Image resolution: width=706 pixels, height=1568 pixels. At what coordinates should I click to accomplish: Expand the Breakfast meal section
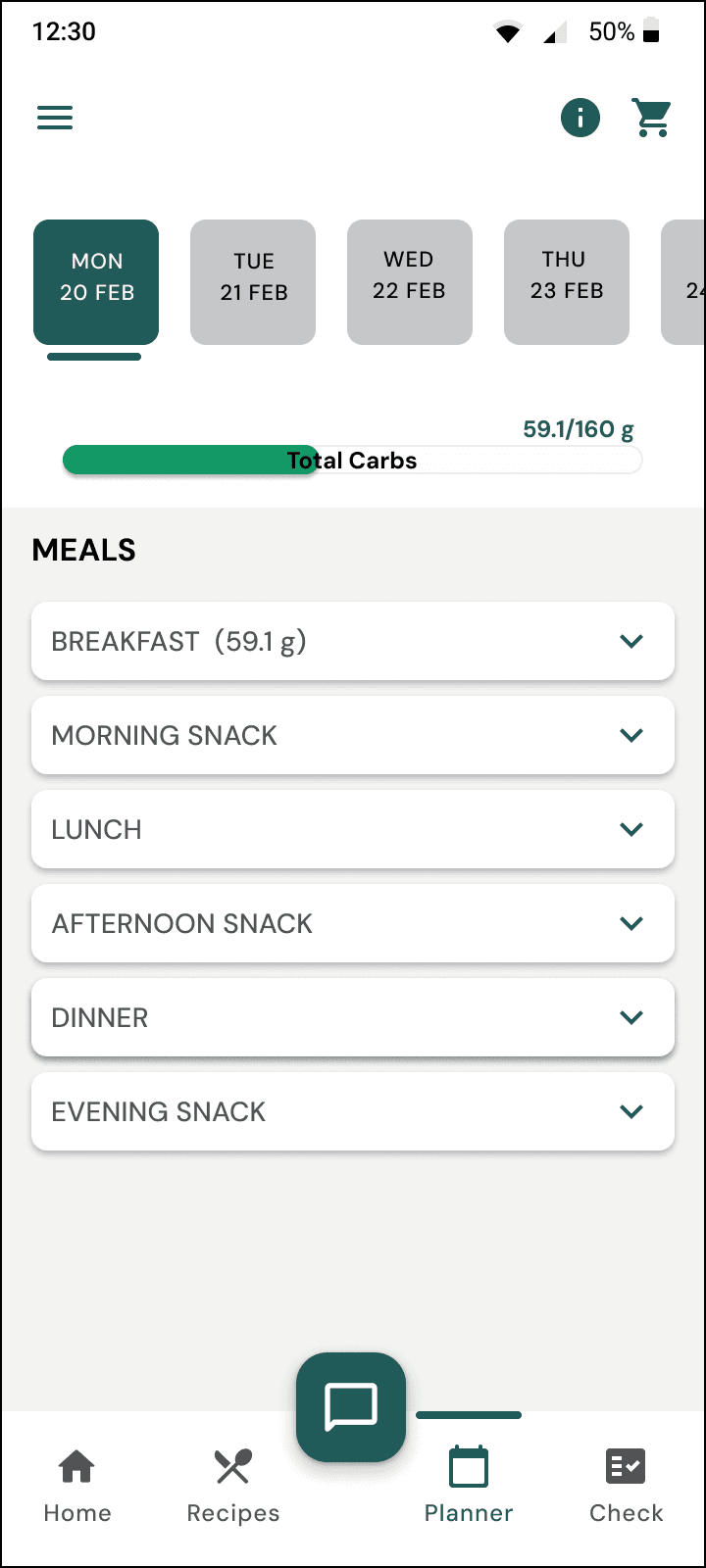[x=353, y=641]
